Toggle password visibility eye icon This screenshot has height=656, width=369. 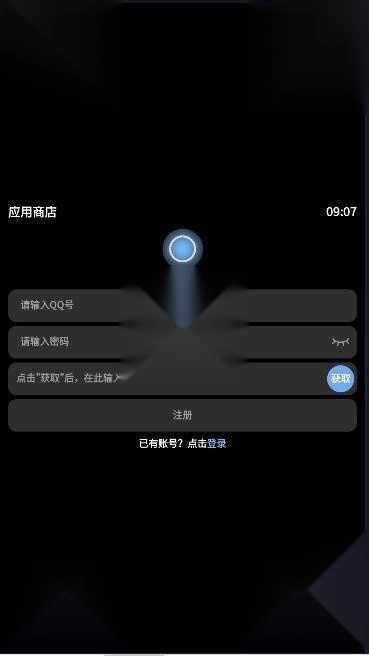click(x=341, y=342)
